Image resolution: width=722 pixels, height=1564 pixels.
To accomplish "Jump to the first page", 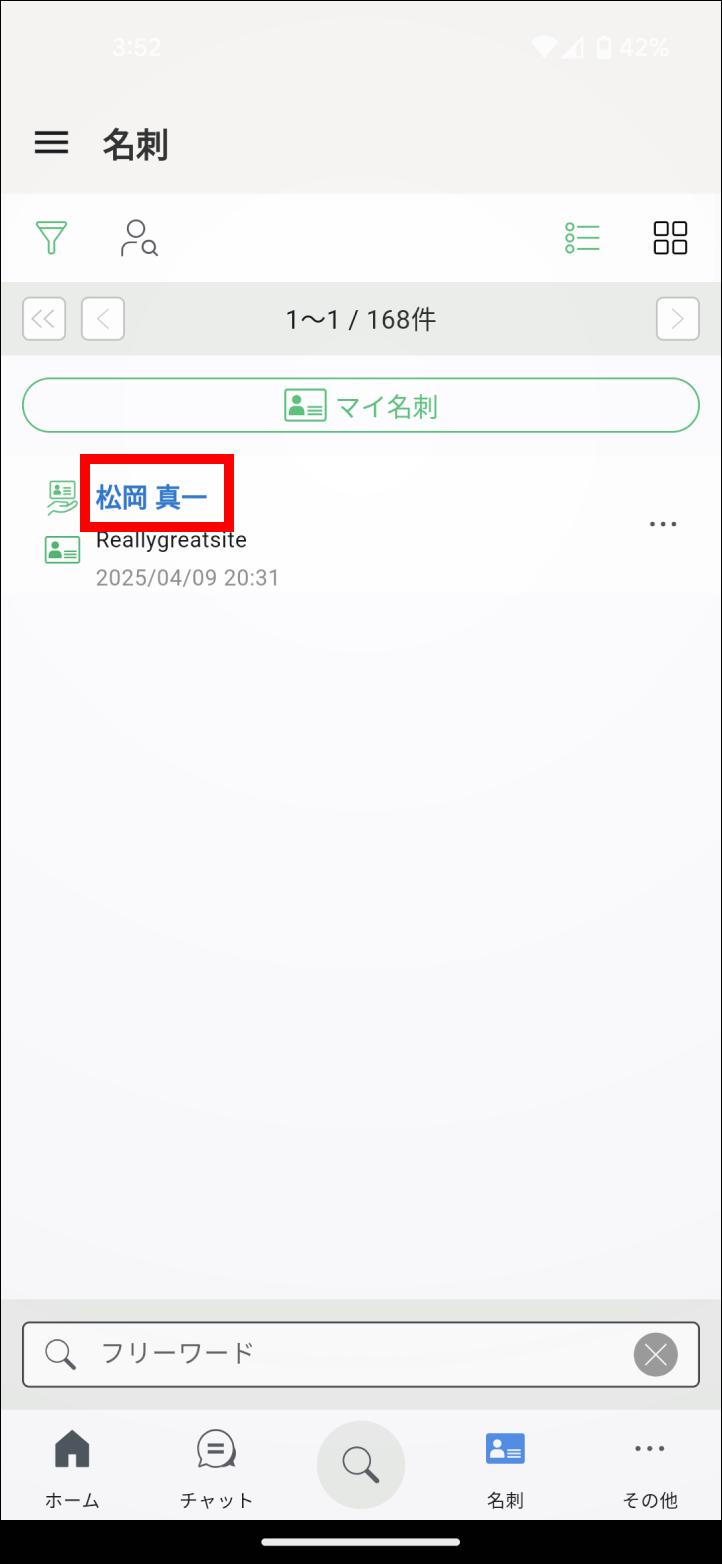I will coord(44,319).
